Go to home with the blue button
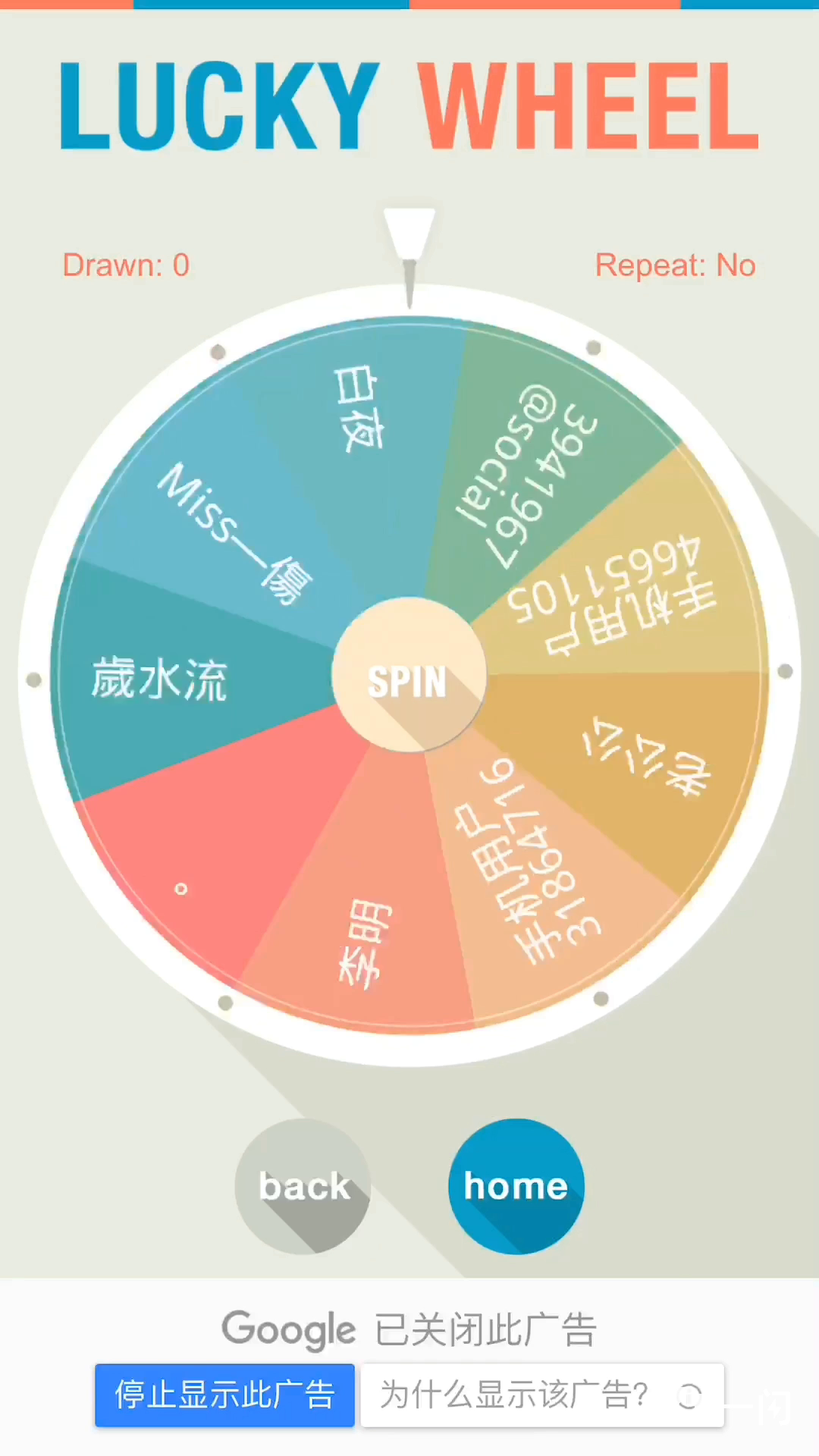The height and width of the screenshot is (1456, 819). coord(516,1186)
